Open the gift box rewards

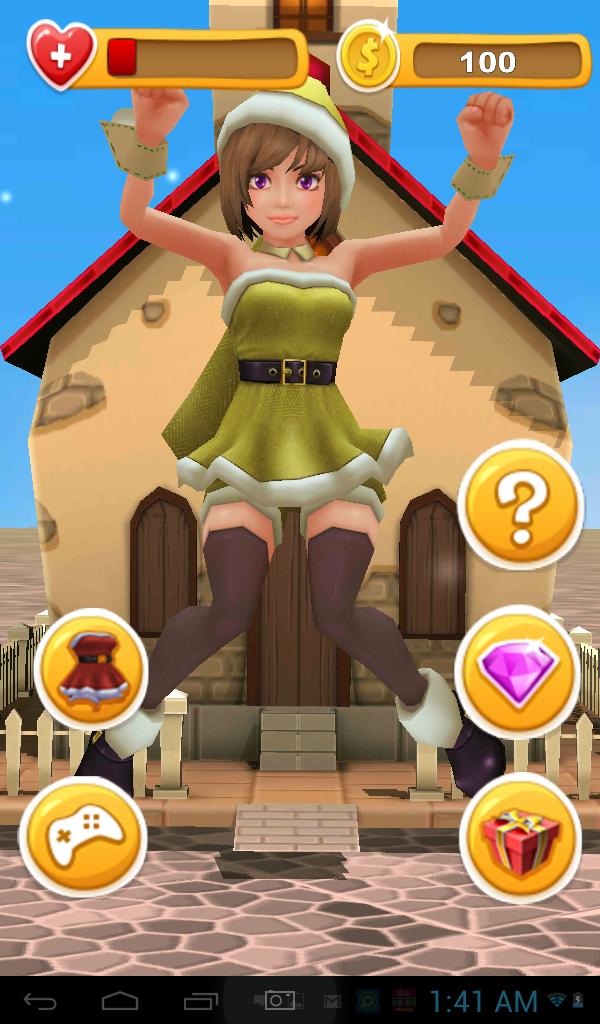pos(520,837)
